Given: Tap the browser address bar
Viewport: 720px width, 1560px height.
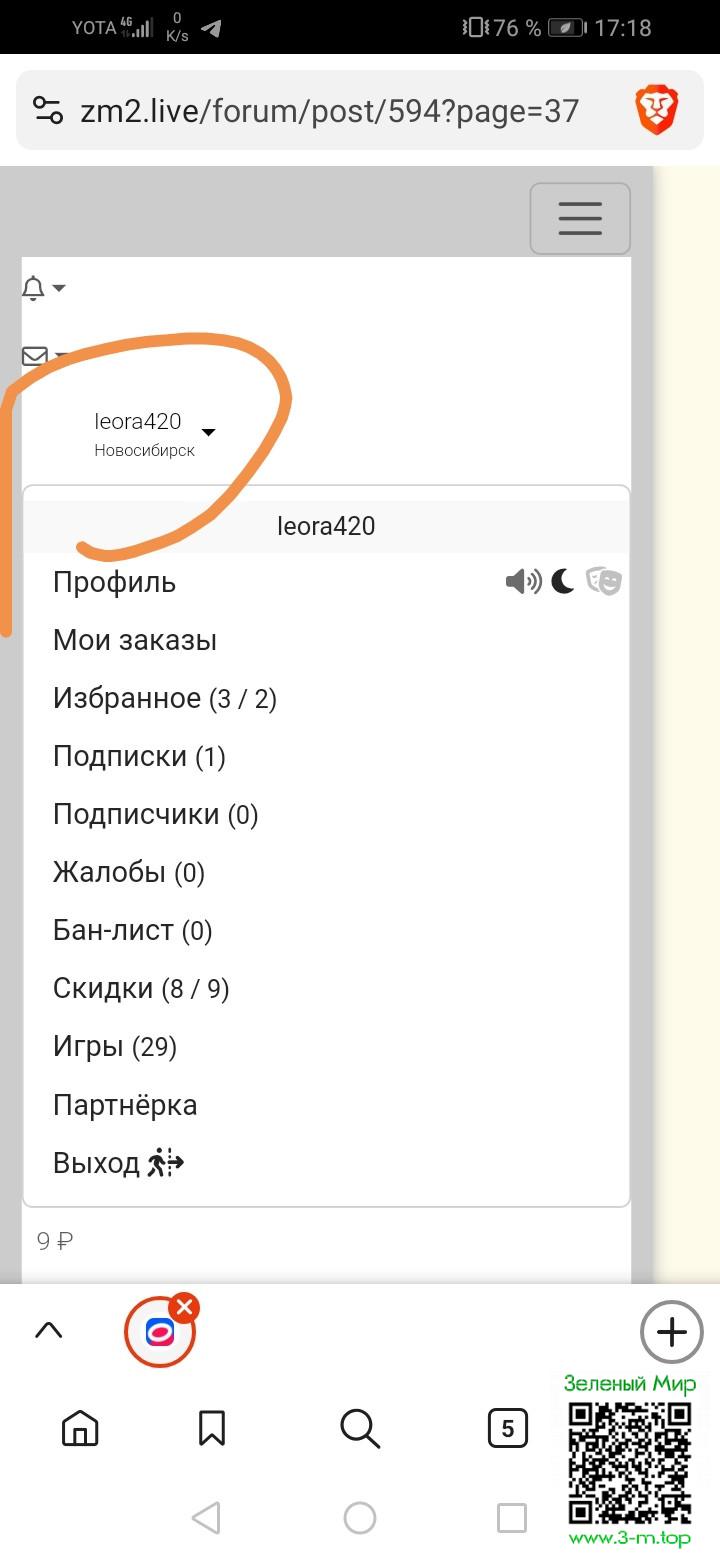Looking at the screenshot, I should [x=330, y=110].
